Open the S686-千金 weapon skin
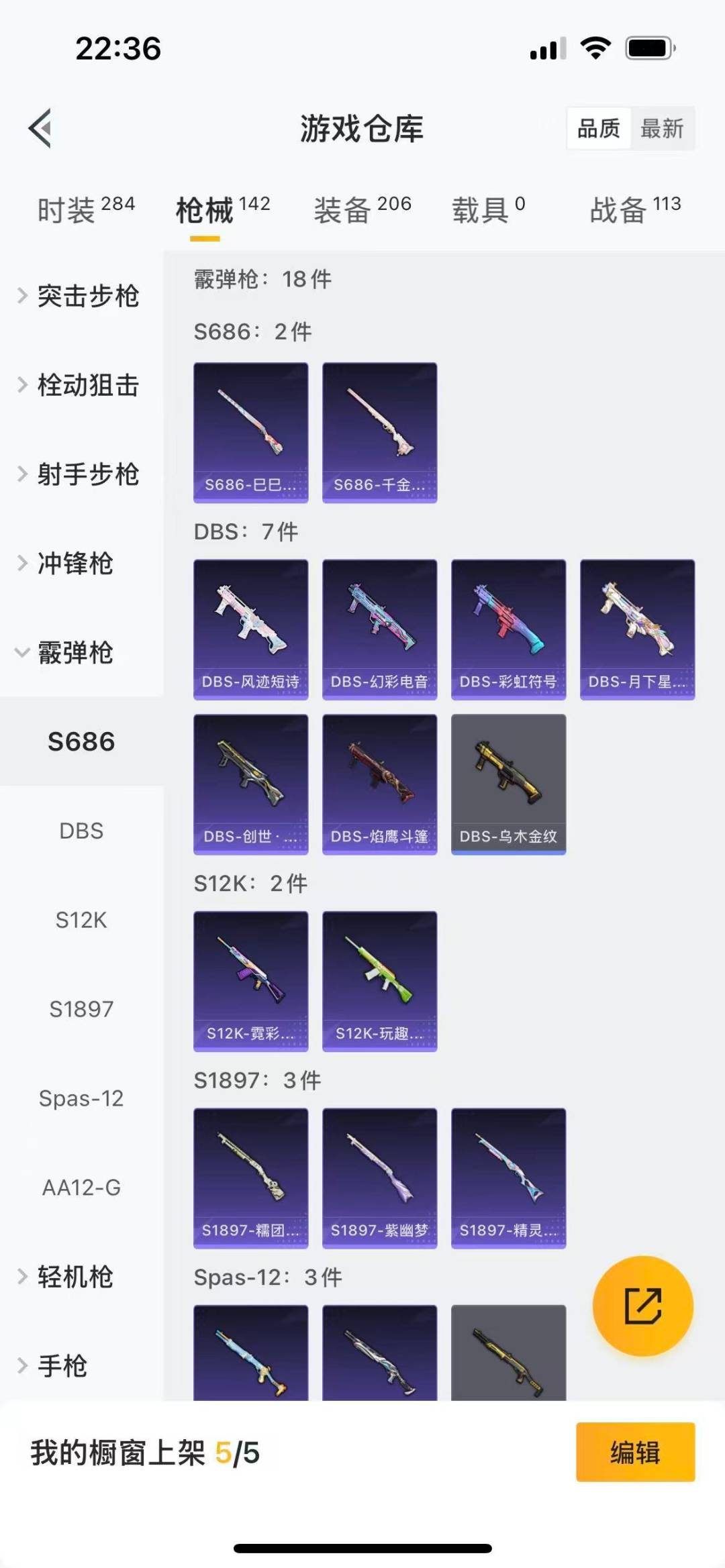The height and width of the screenshot is (1568, 725). point(379,431)
